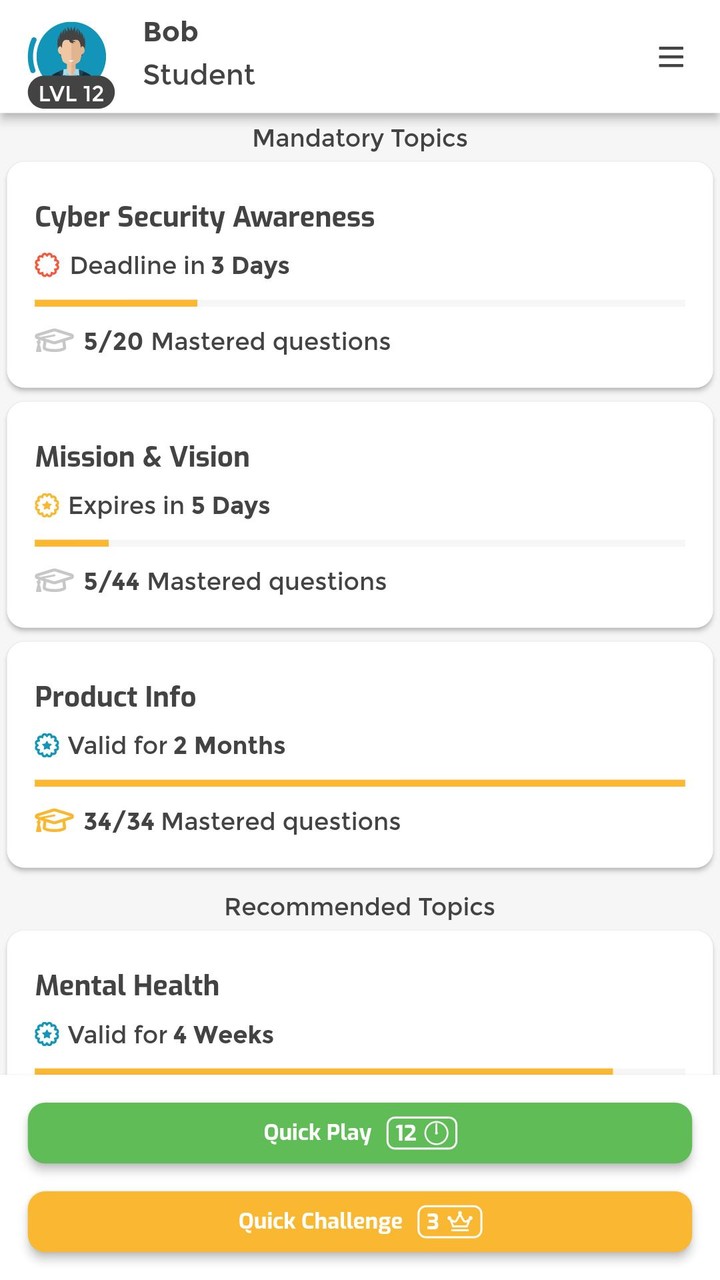
Task: Select the Mandatory Topics heading
Action: pyautogui.click(x=359, y=138)
